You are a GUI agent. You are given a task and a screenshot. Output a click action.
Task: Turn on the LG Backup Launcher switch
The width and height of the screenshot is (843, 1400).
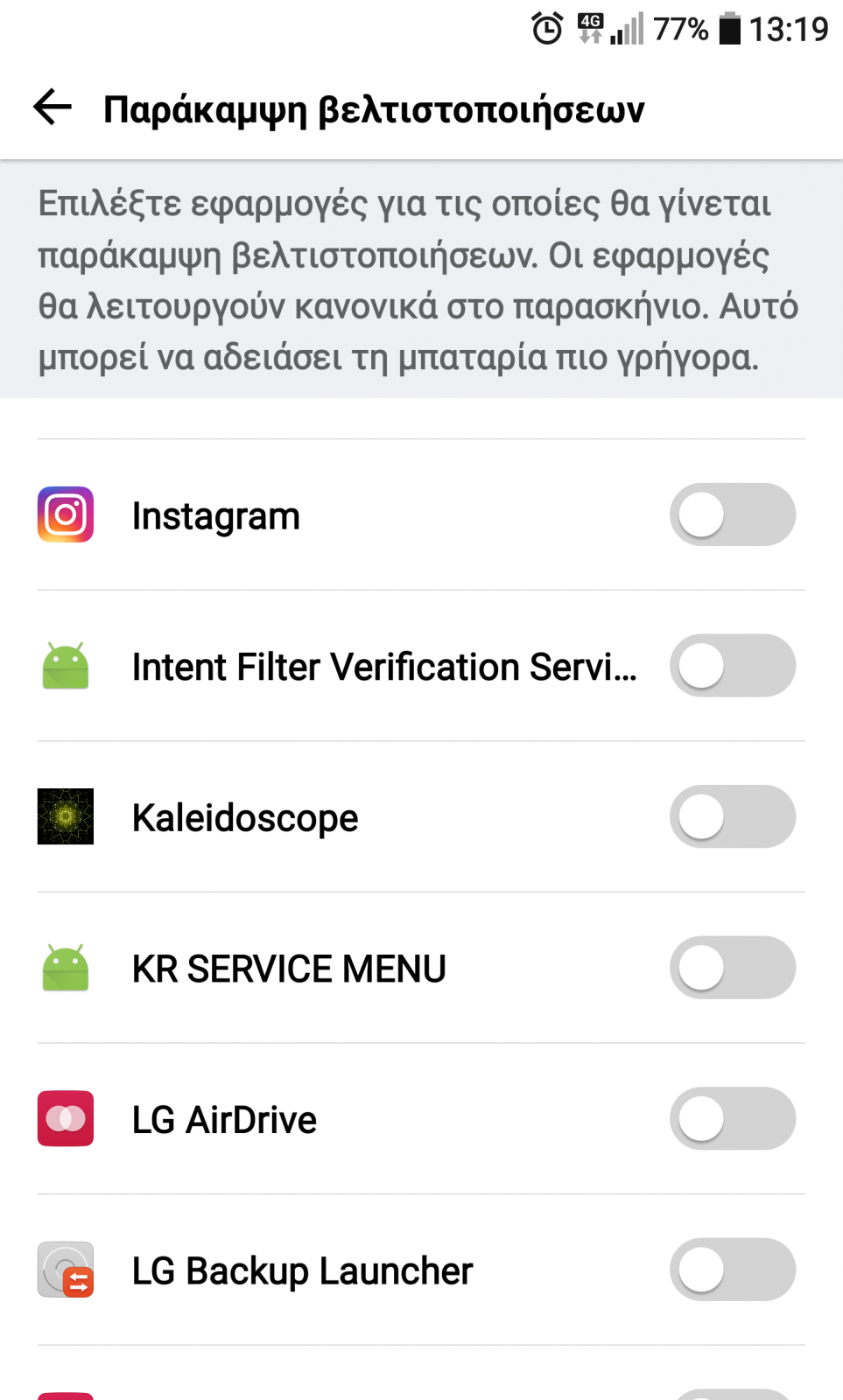[x=733, y=1270]
